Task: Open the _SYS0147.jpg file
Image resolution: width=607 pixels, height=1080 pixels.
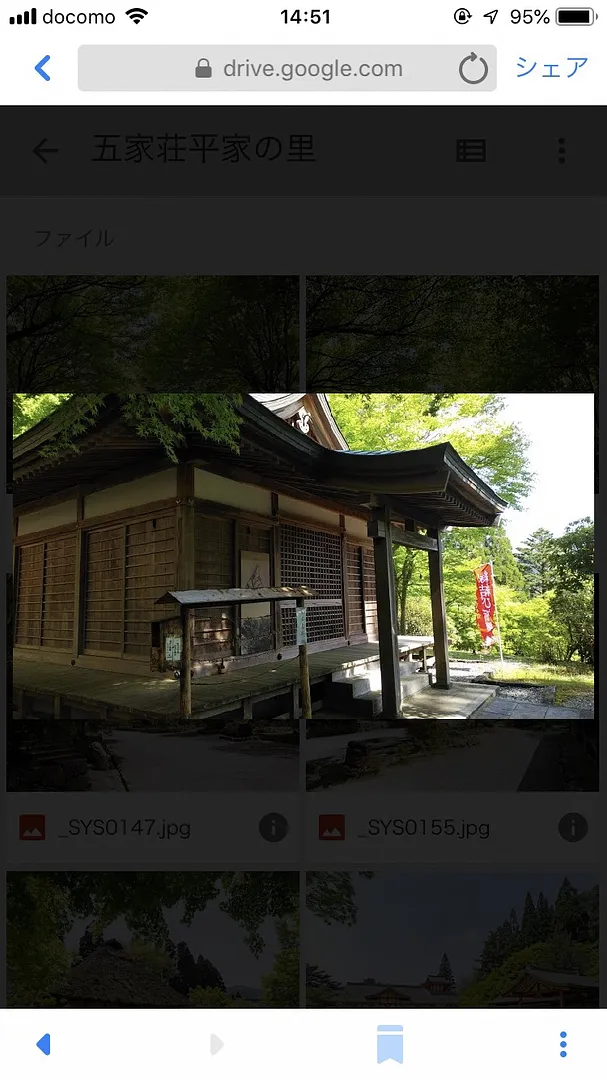Action: (124, 828)
